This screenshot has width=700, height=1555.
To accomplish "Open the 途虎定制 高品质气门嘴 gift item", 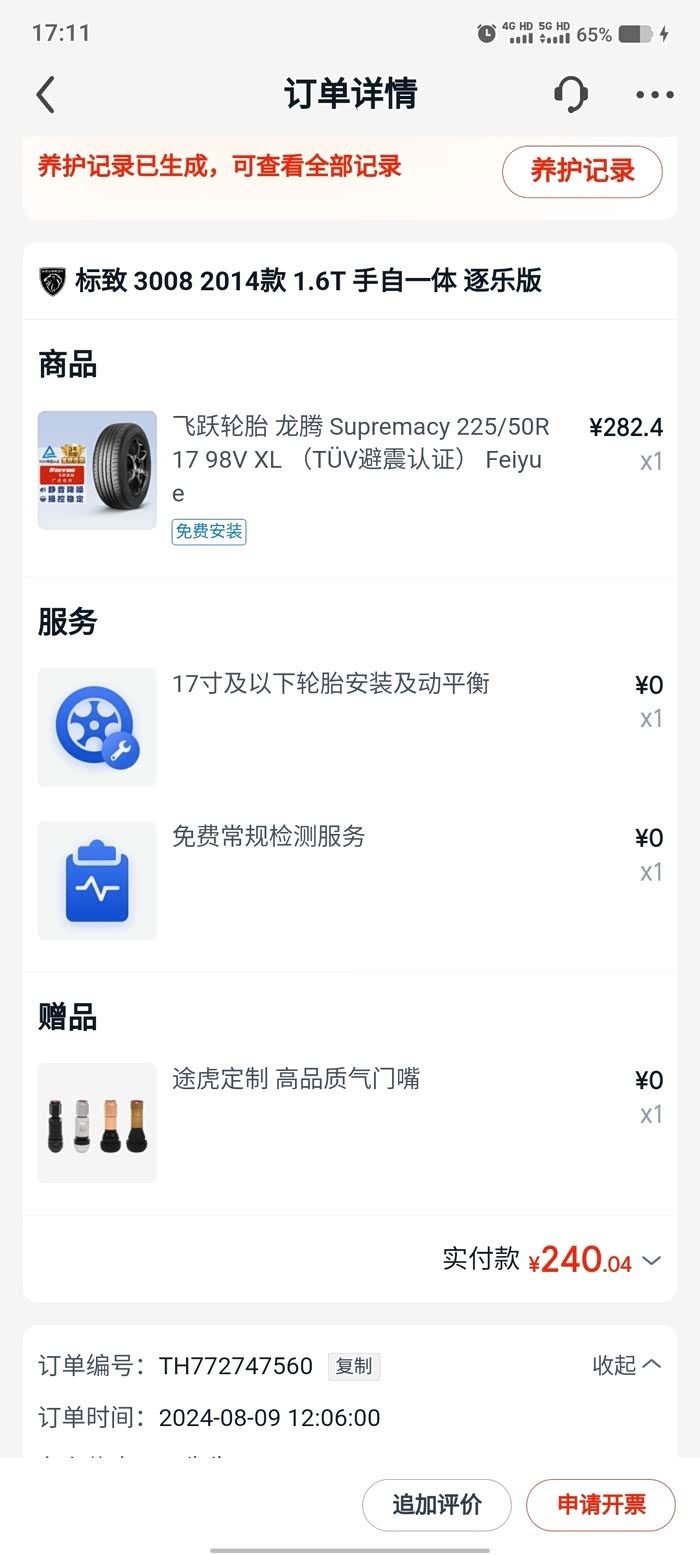I will point(296,1079).
